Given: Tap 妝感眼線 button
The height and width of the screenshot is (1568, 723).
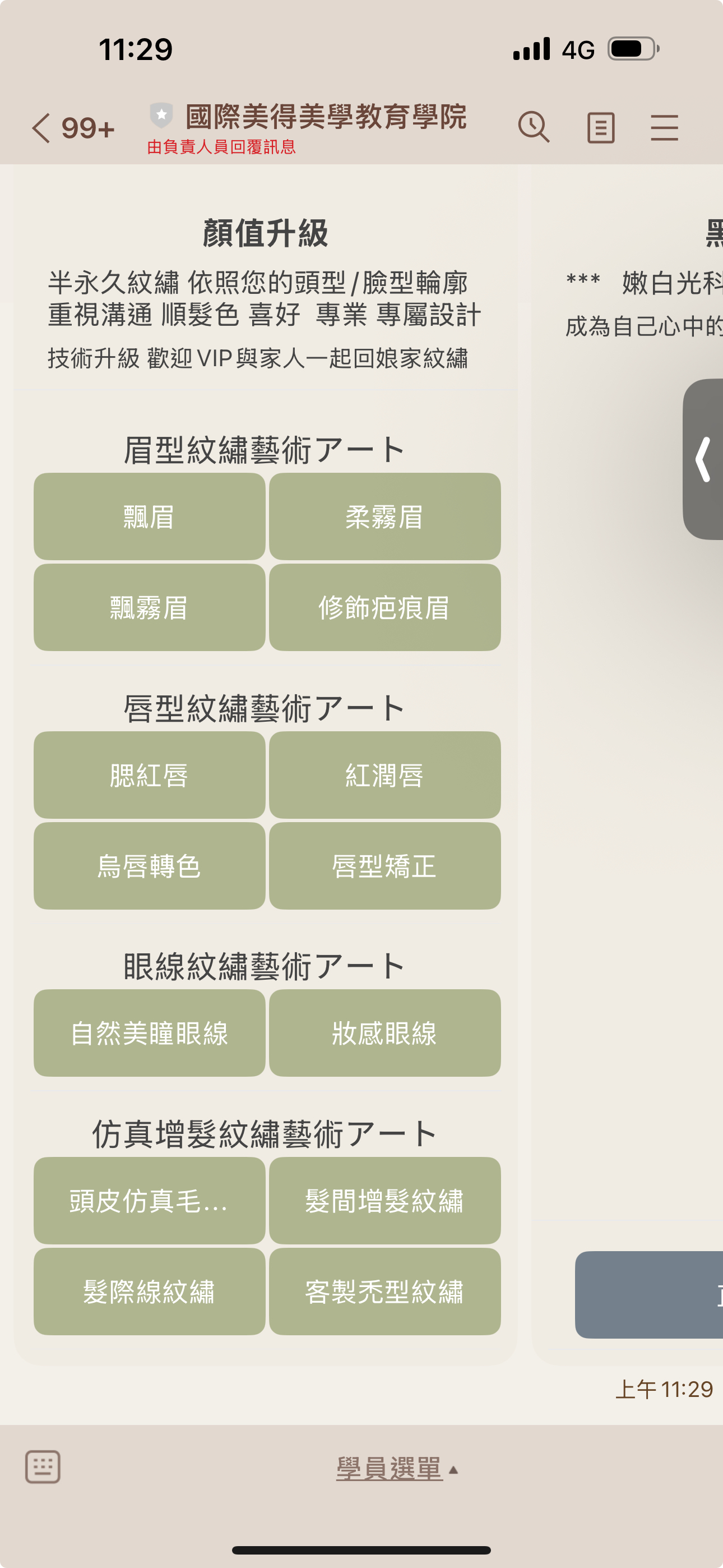Looking at the screenshot, I should coord(384,1033).
